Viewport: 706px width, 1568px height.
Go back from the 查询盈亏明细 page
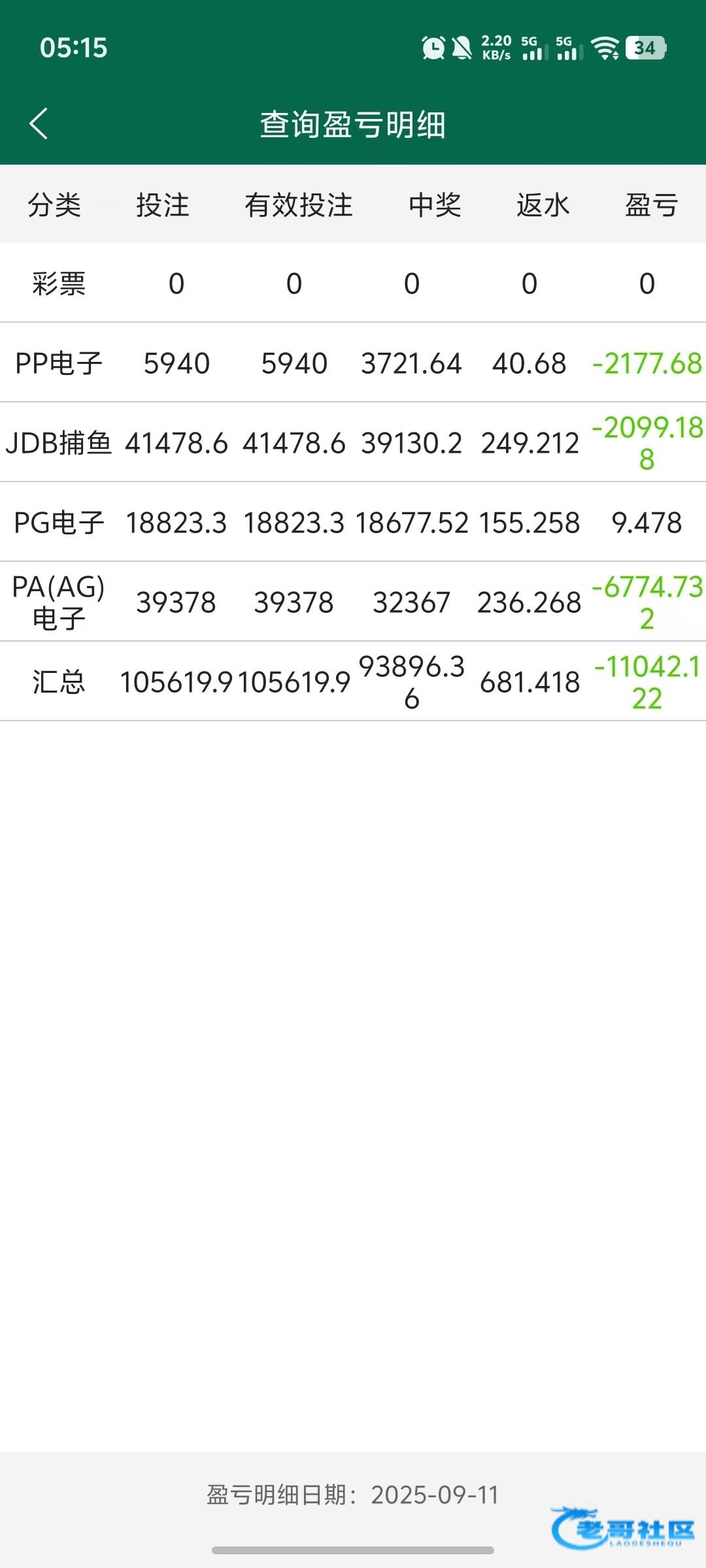(x=39, y=123)
